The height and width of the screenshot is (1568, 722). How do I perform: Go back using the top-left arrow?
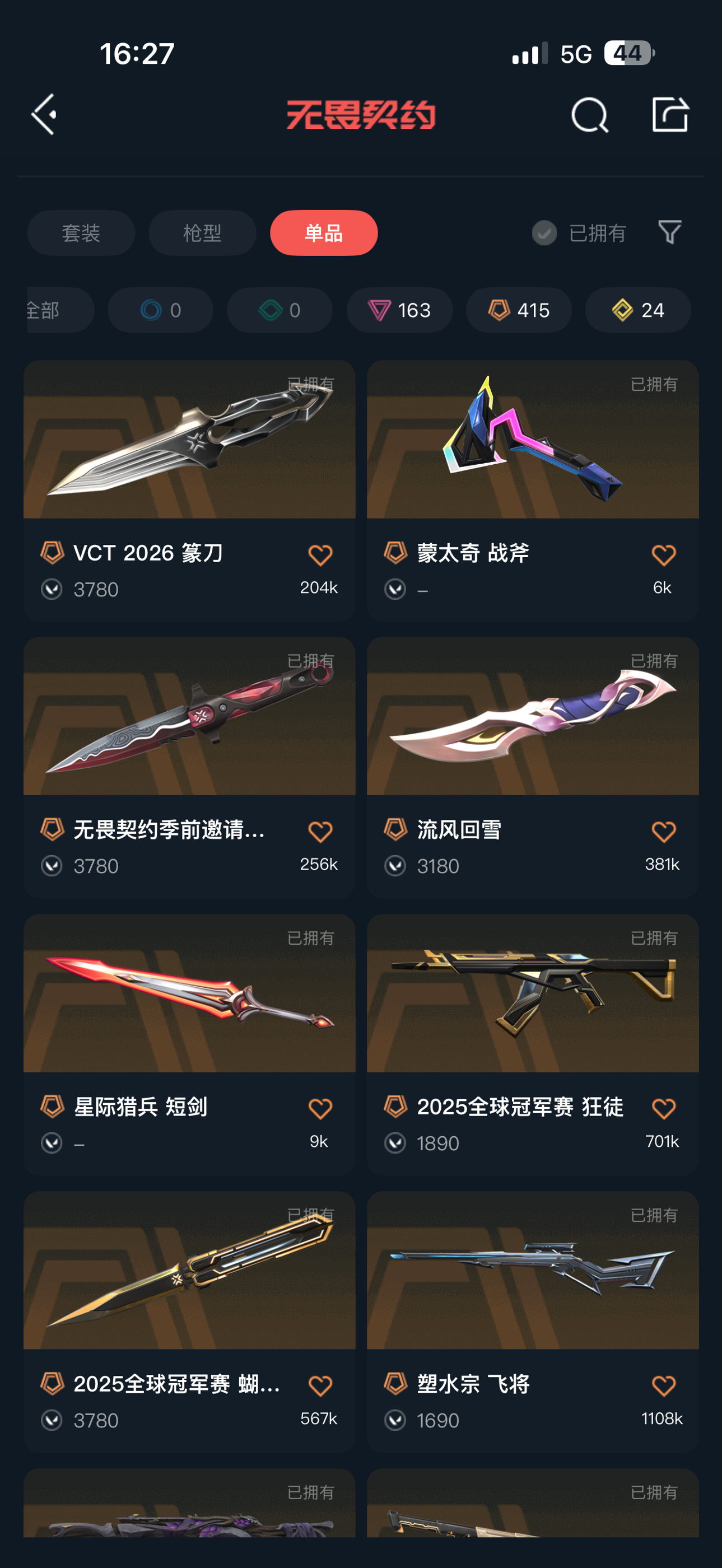click(44, 114)
